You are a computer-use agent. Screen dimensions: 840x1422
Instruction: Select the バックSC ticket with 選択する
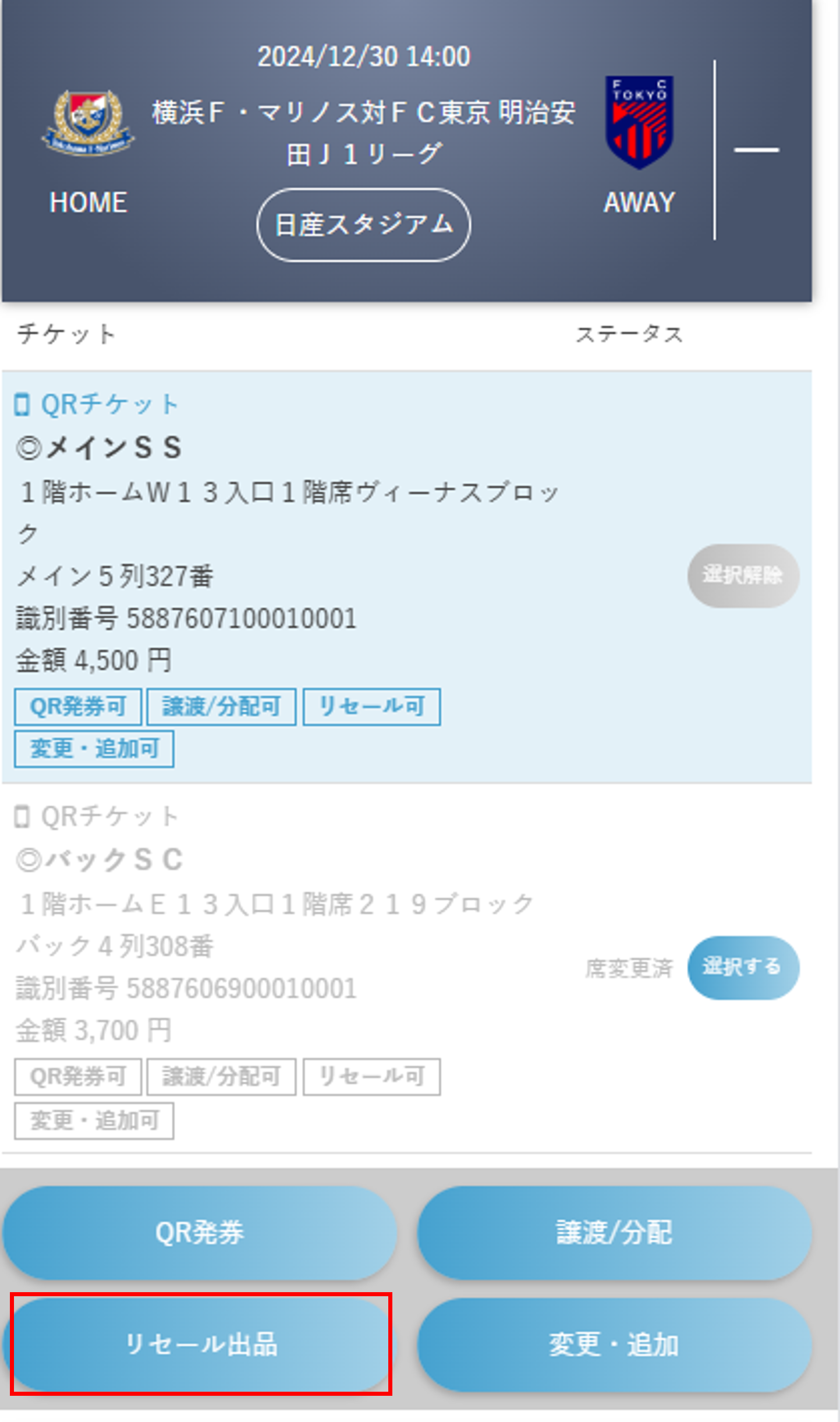click(x=743, y=967)
